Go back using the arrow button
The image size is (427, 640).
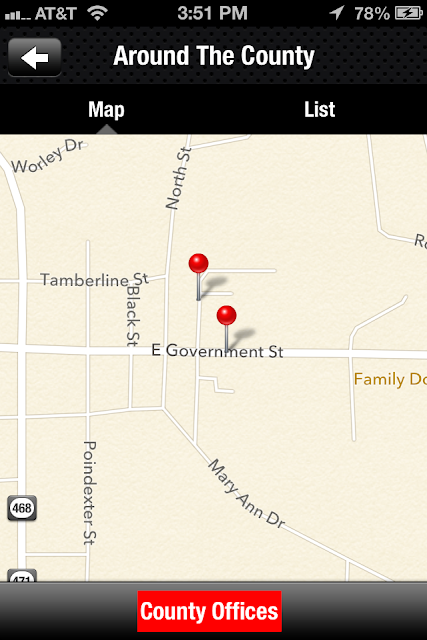[35, 57]
